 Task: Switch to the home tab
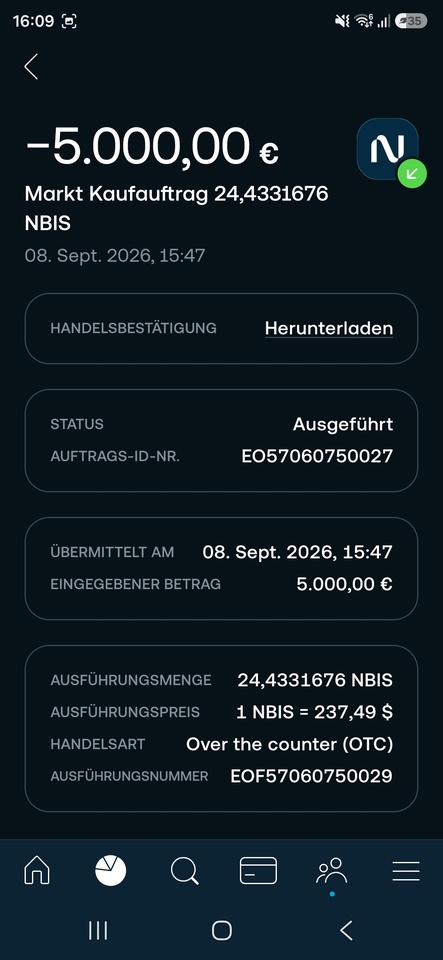[37, 869]
